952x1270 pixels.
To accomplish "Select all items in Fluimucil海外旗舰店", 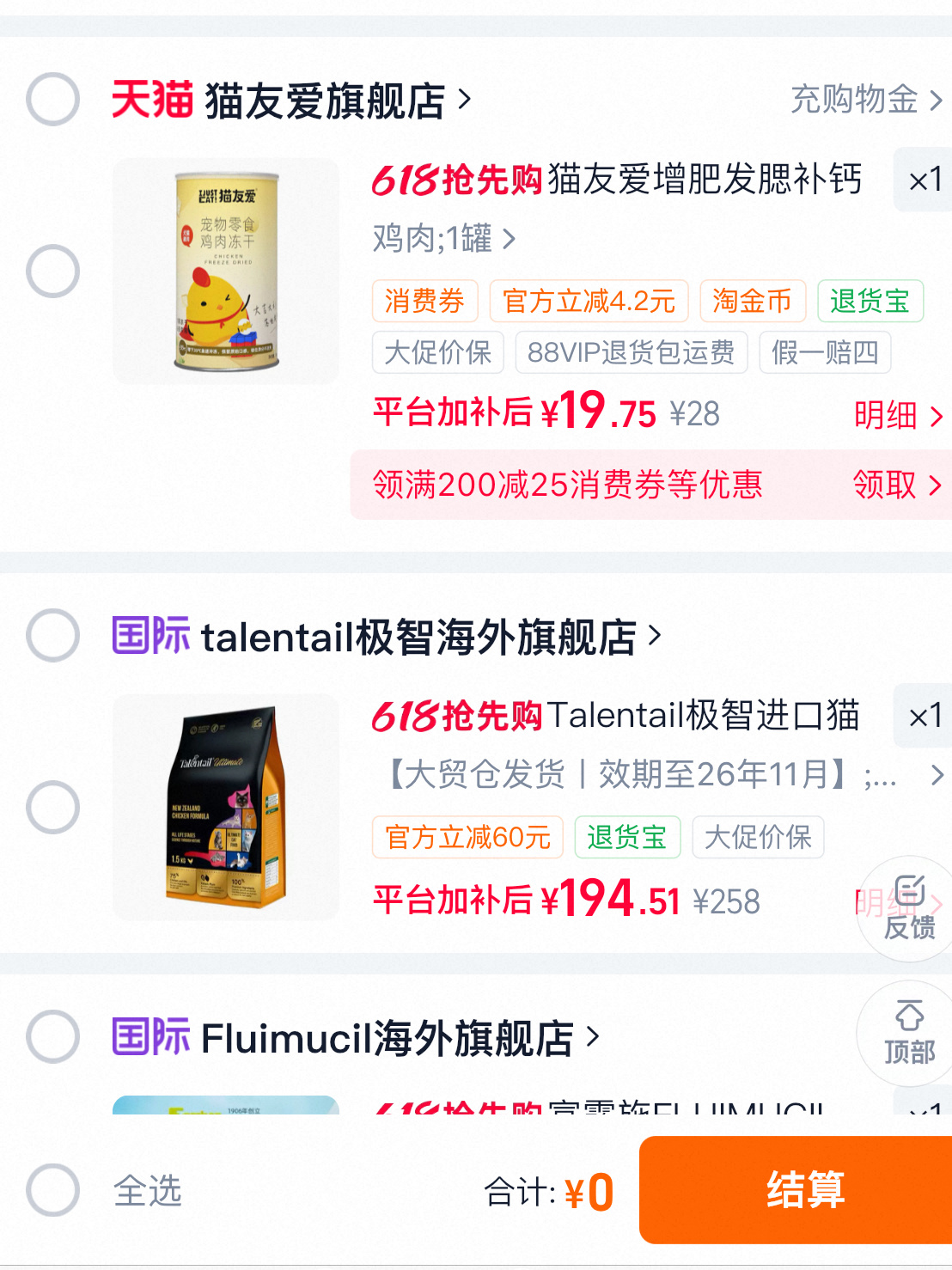I will pos(52,1037).
